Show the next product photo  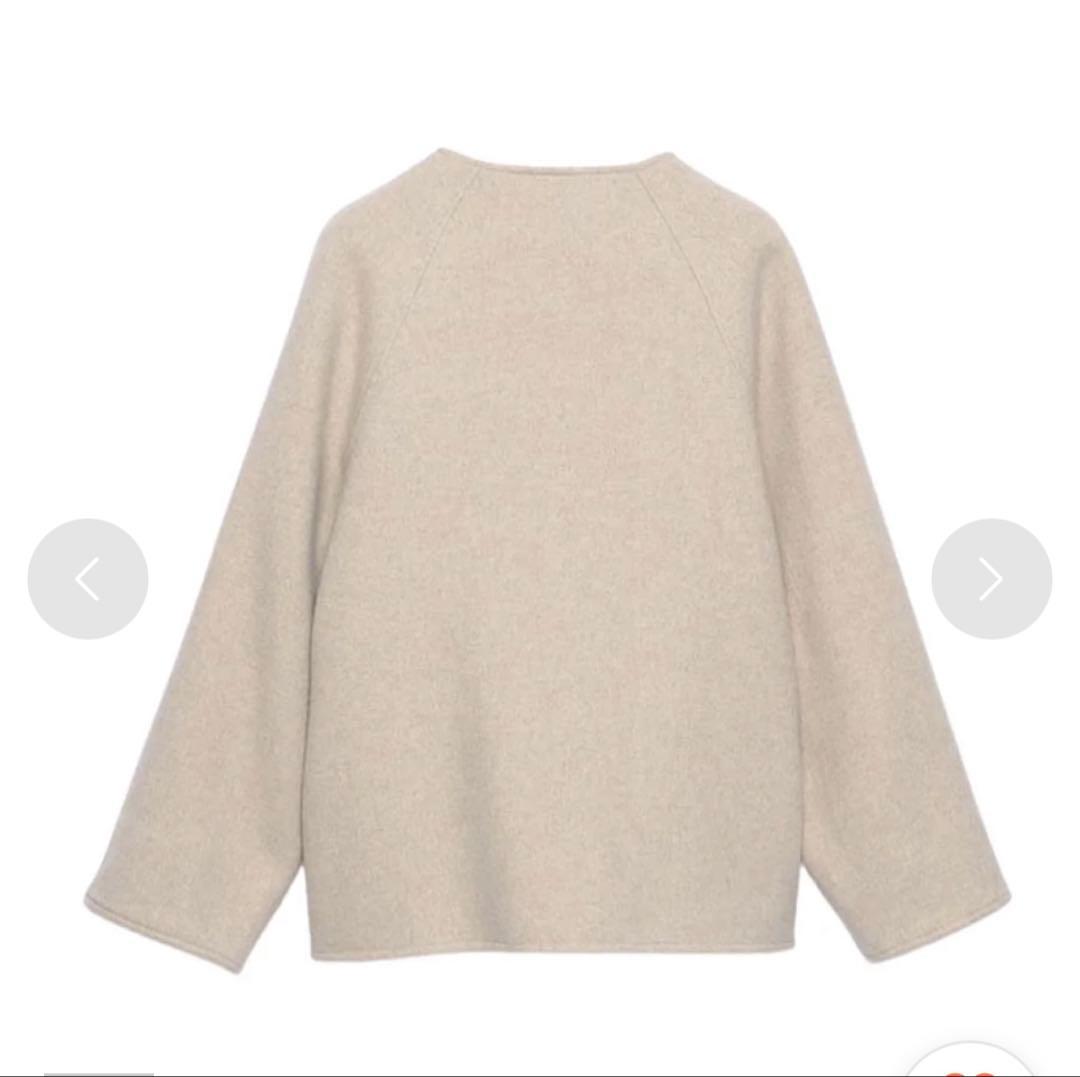[991, 579]
